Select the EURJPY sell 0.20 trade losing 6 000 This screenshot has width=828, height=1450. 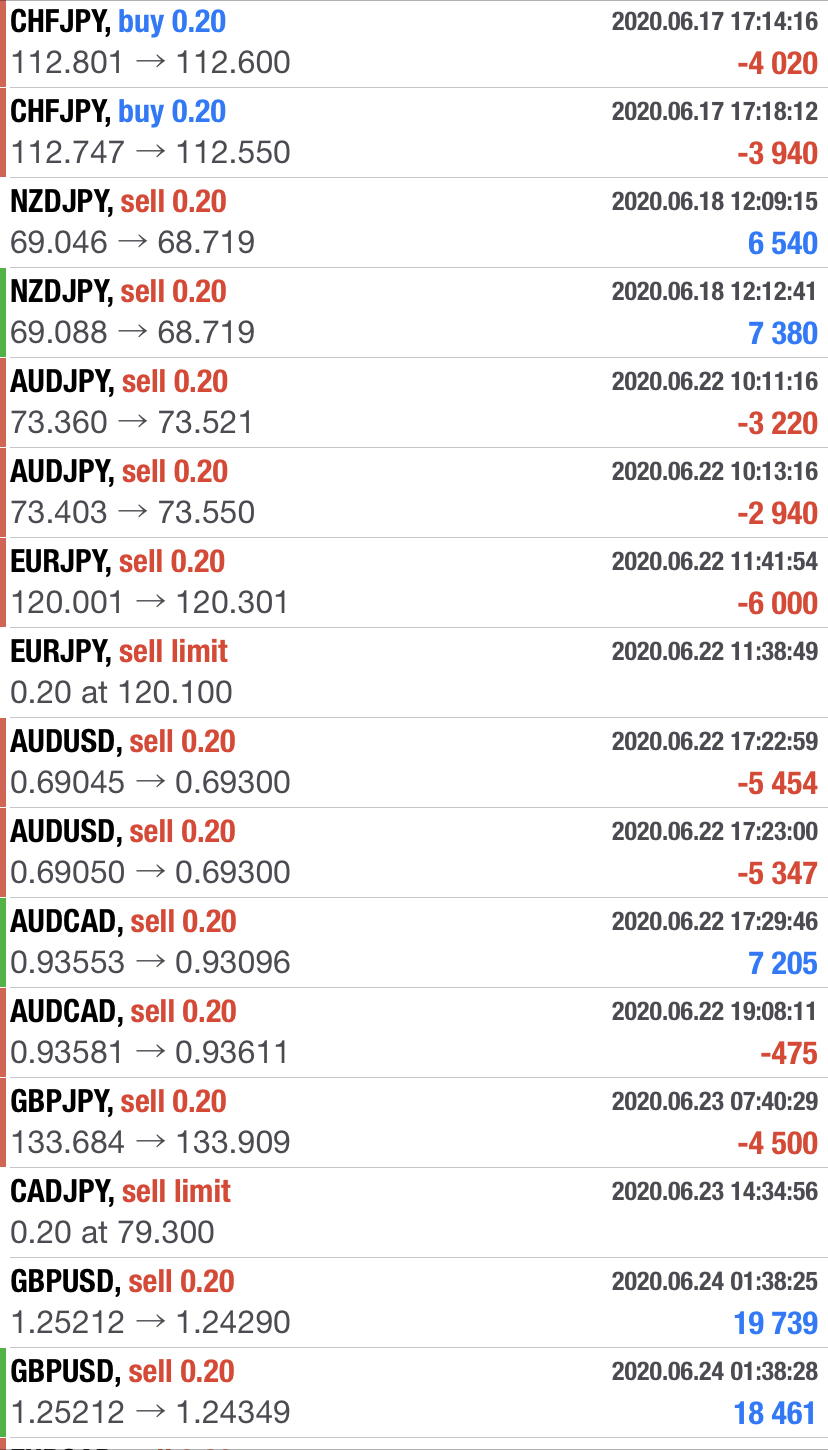tap(414, 583)
